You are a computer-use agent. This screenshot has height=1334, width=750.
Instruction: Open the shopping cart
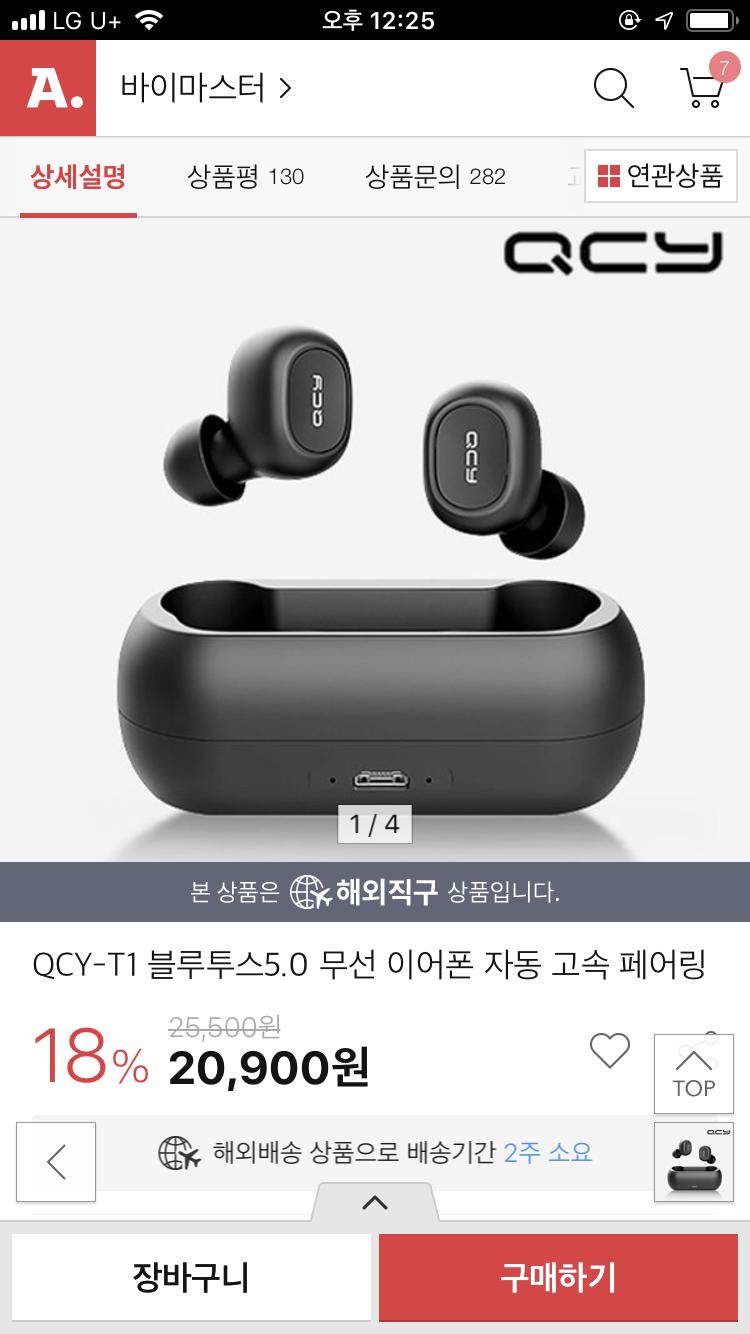tap(702, 87)
